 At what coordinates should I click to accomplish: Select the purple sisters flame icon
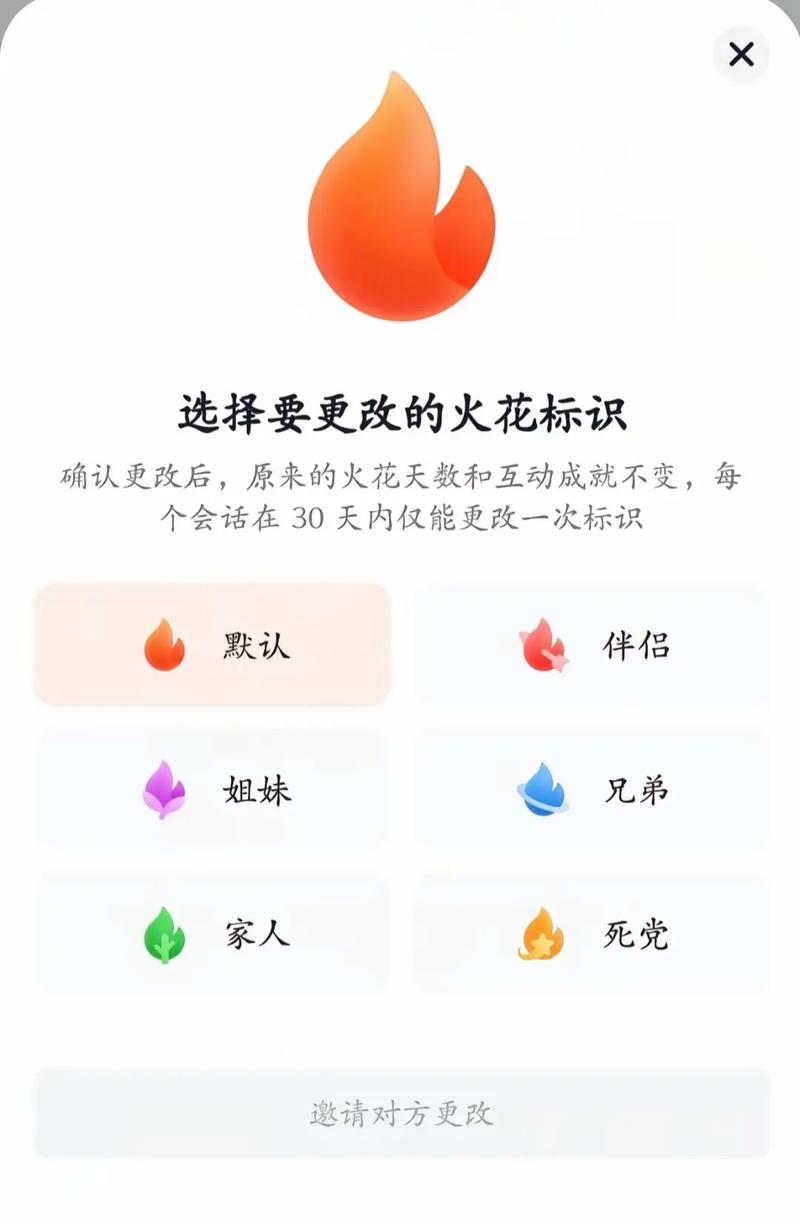tap(166, 790)
